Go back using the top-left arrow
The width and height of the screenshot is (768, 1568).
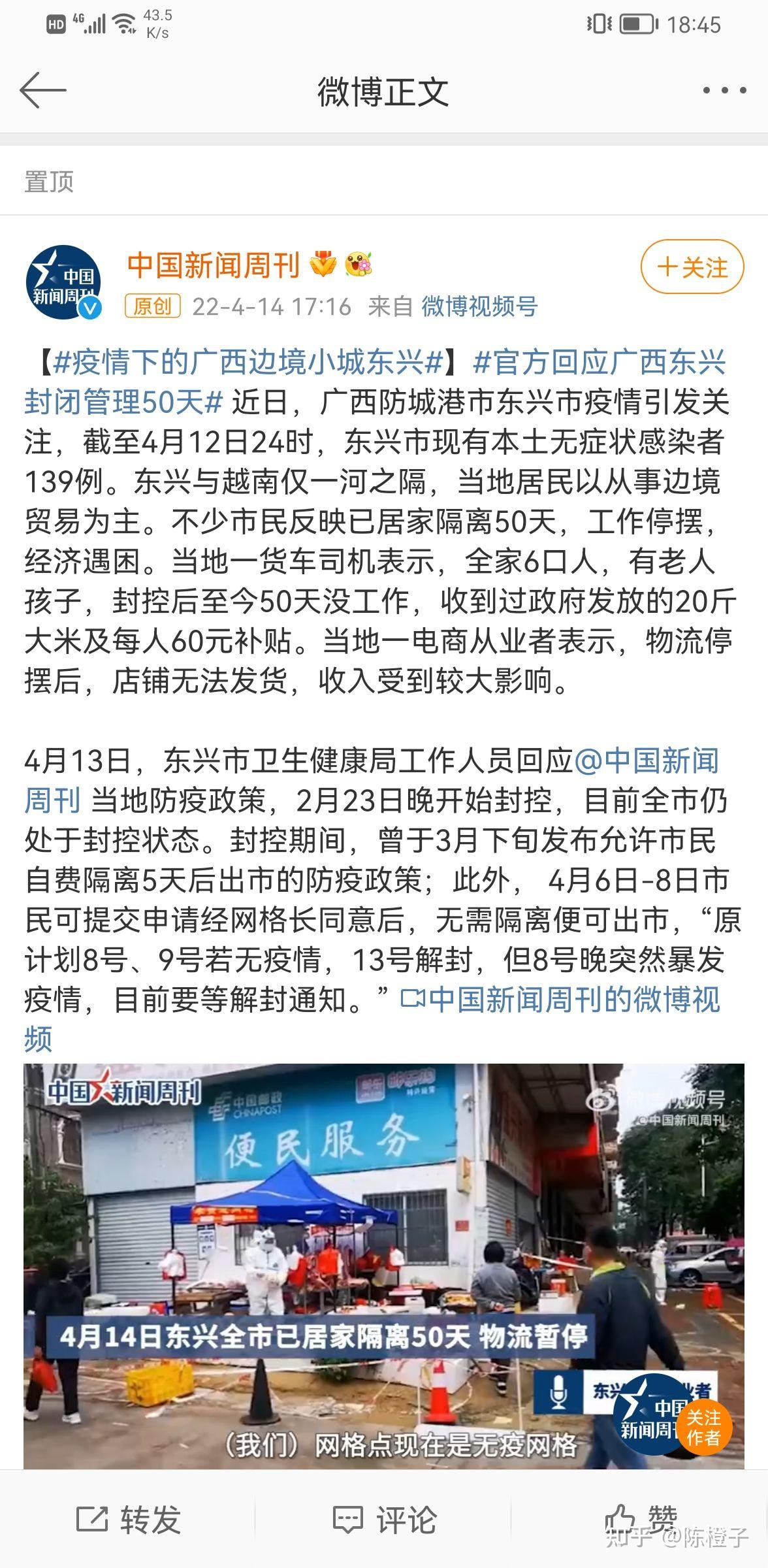point(43,90)
